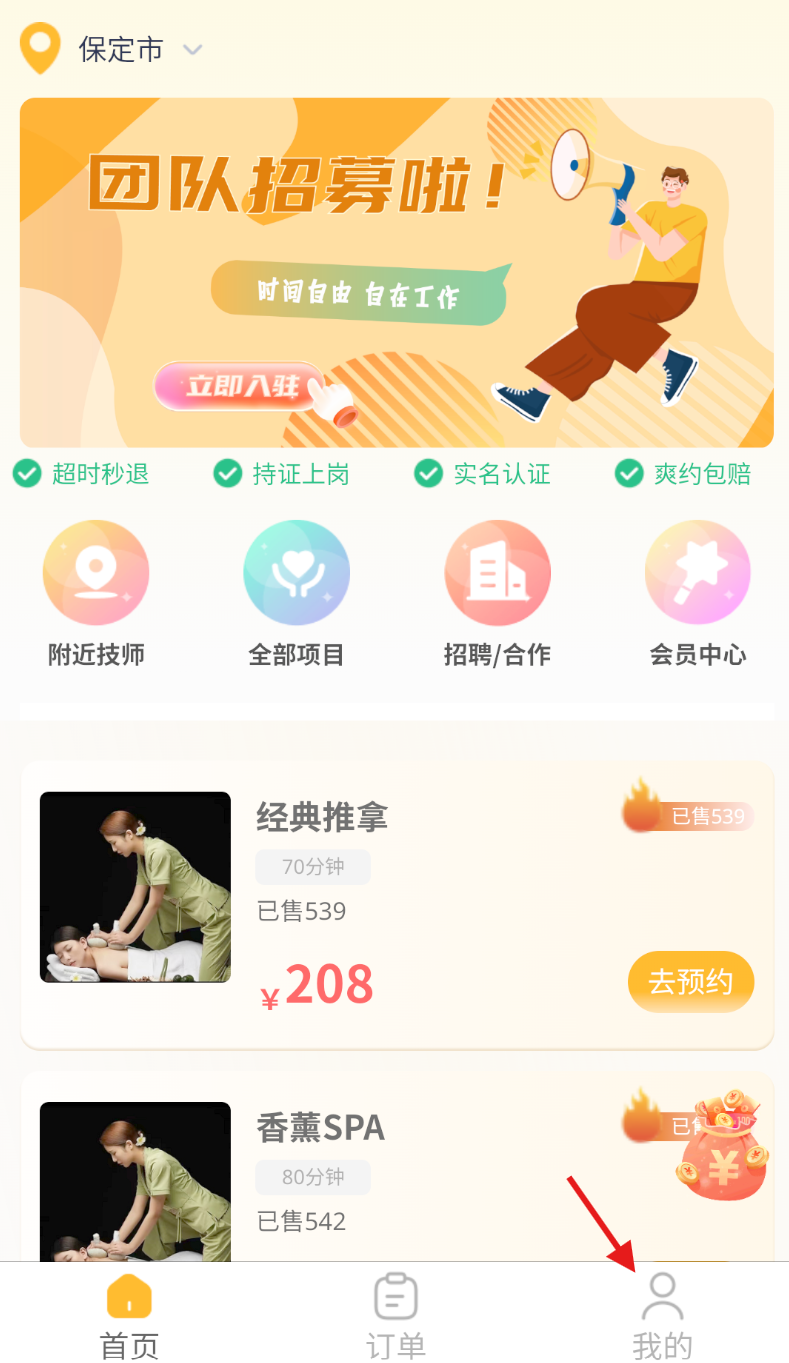
Task: Tap the 80分钟 duration tag on 香薰SPA
Action: click(312, 1177)
